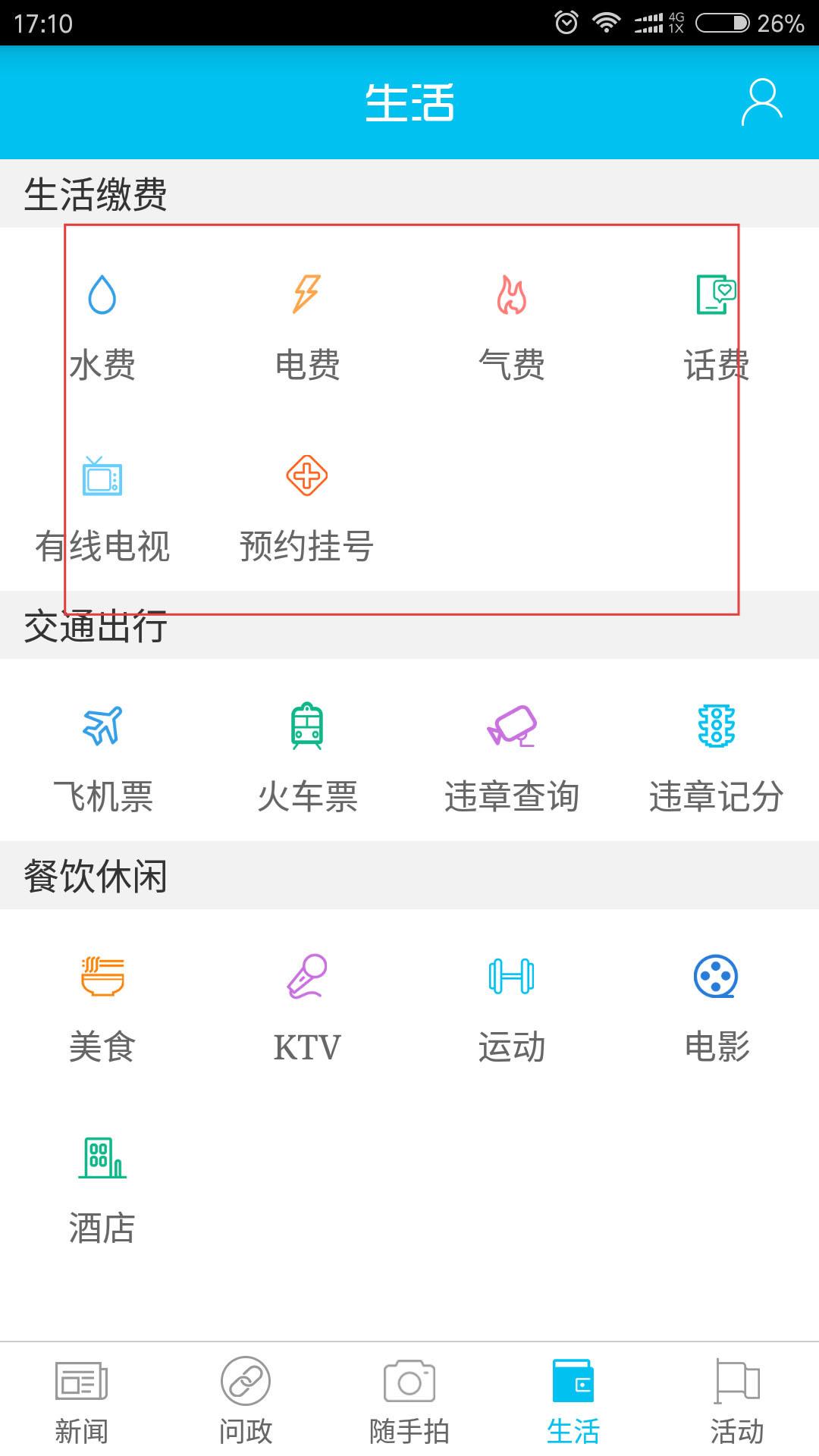Open 水费 water bill payment

pos(102,326)
